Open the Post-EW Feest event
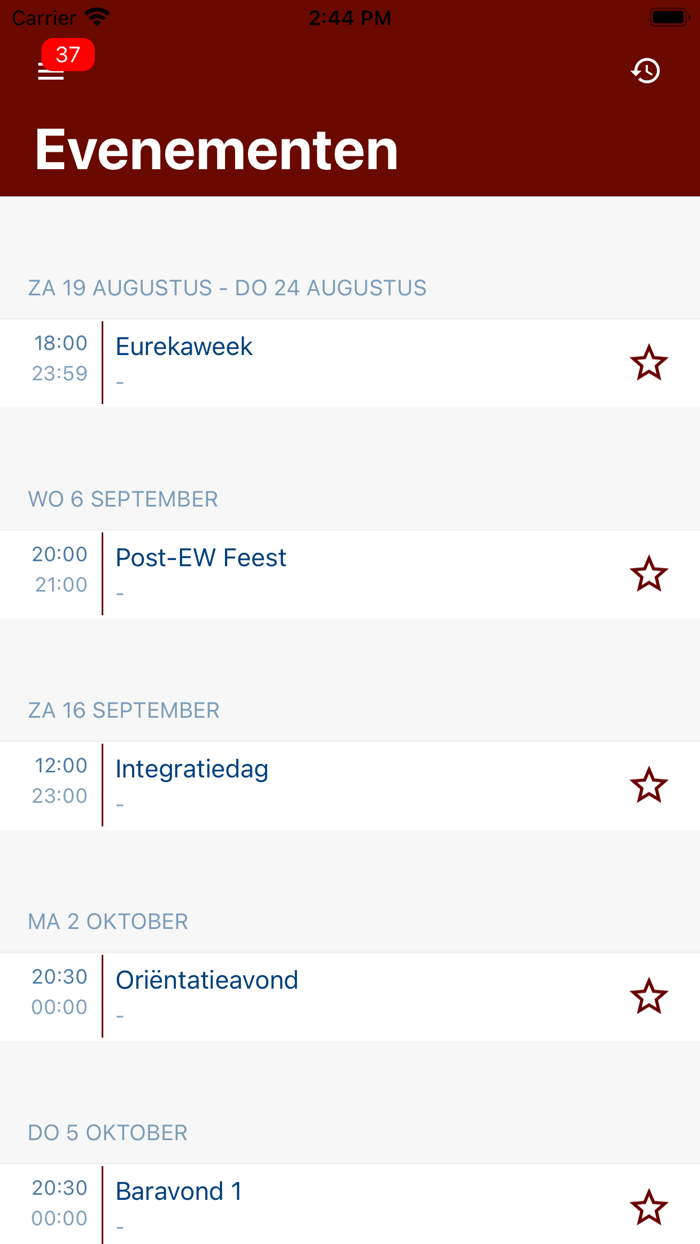 350,574
